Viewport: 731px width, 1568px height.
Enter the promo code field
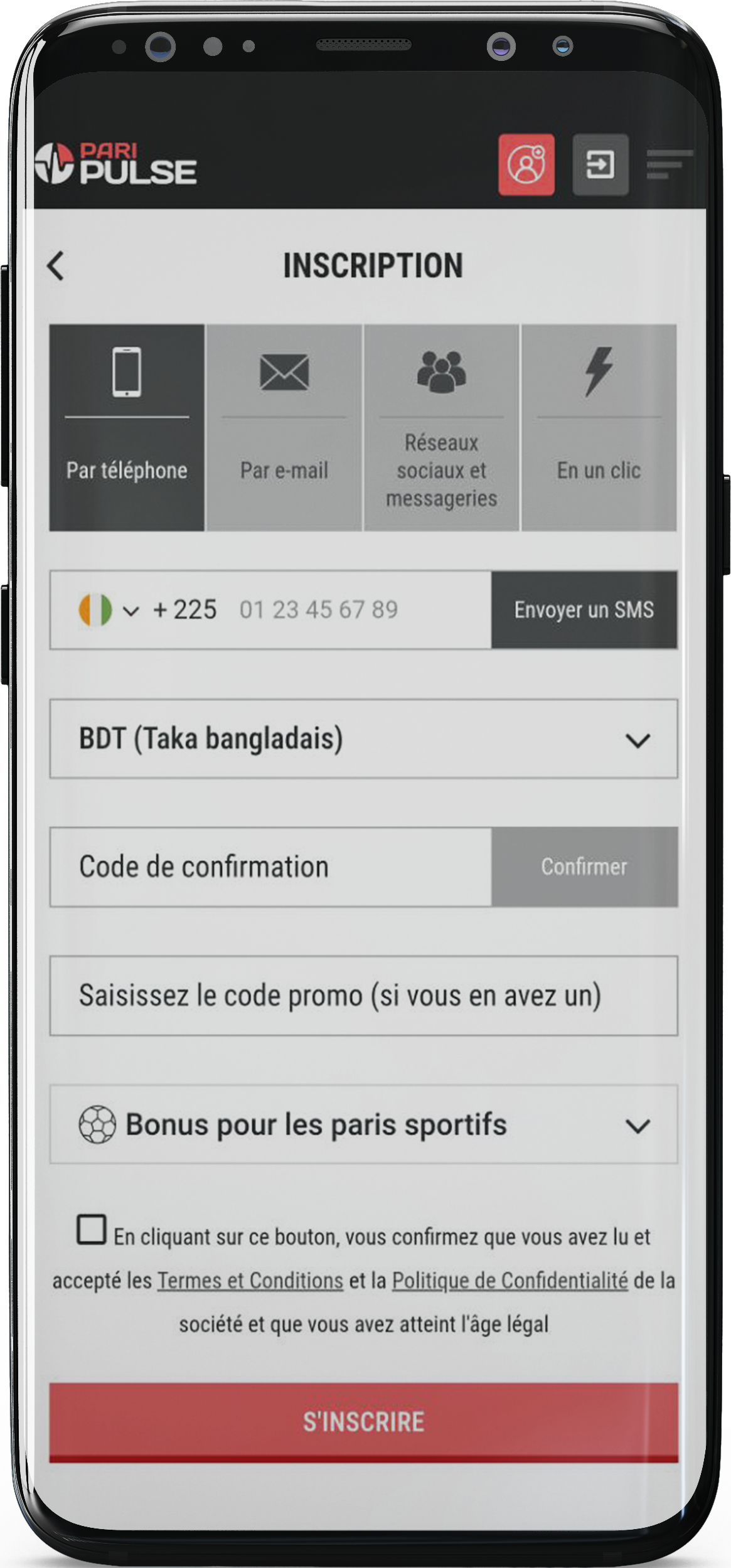[363, 995]
